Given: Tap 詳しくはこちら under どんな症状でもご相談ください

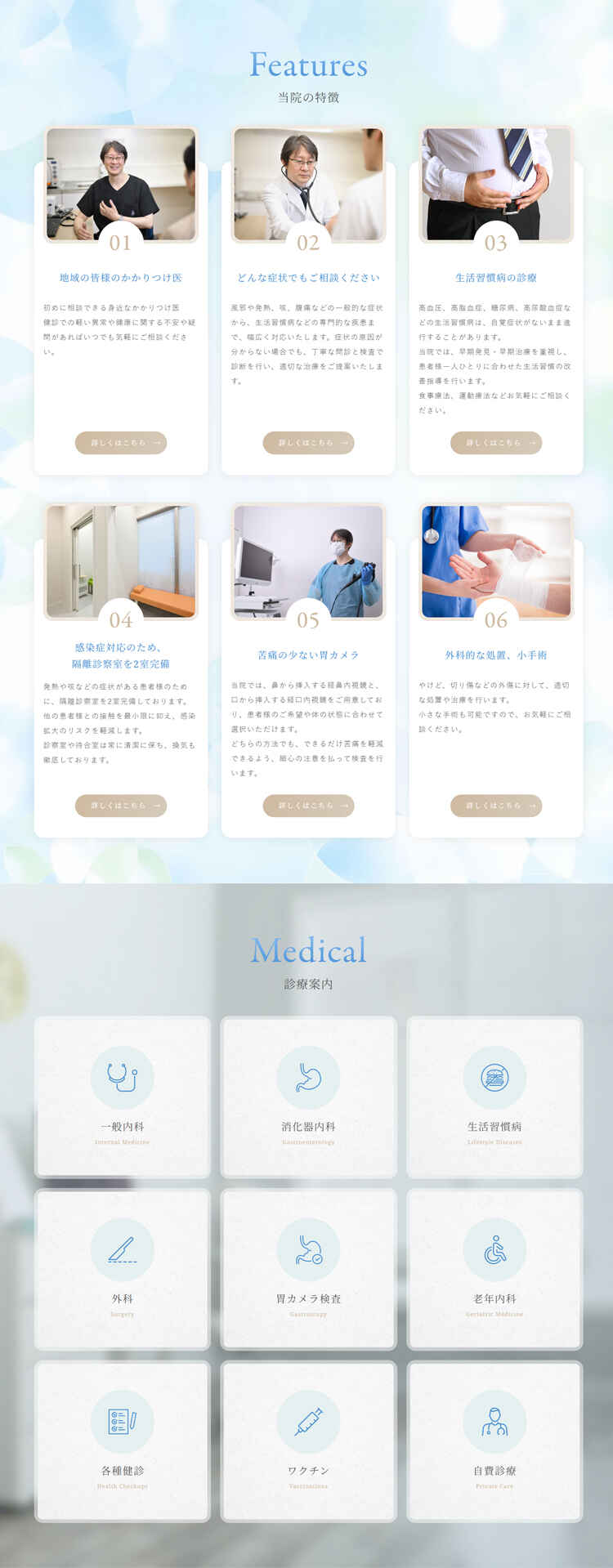Looking at the screenshot, I should (x=308, y=443).
